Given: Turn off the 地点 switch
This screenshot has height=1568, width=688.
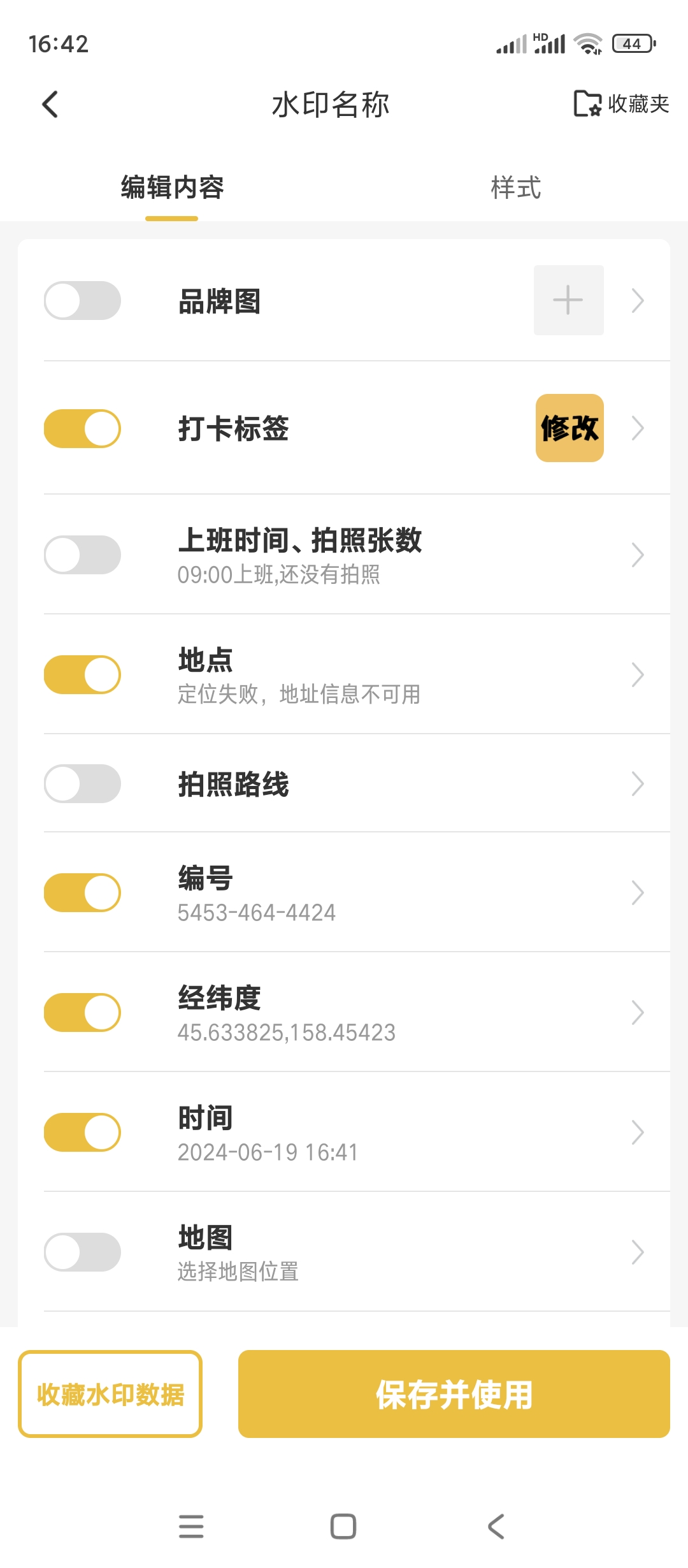Looking at the screenshot, I should pos(82,674).
